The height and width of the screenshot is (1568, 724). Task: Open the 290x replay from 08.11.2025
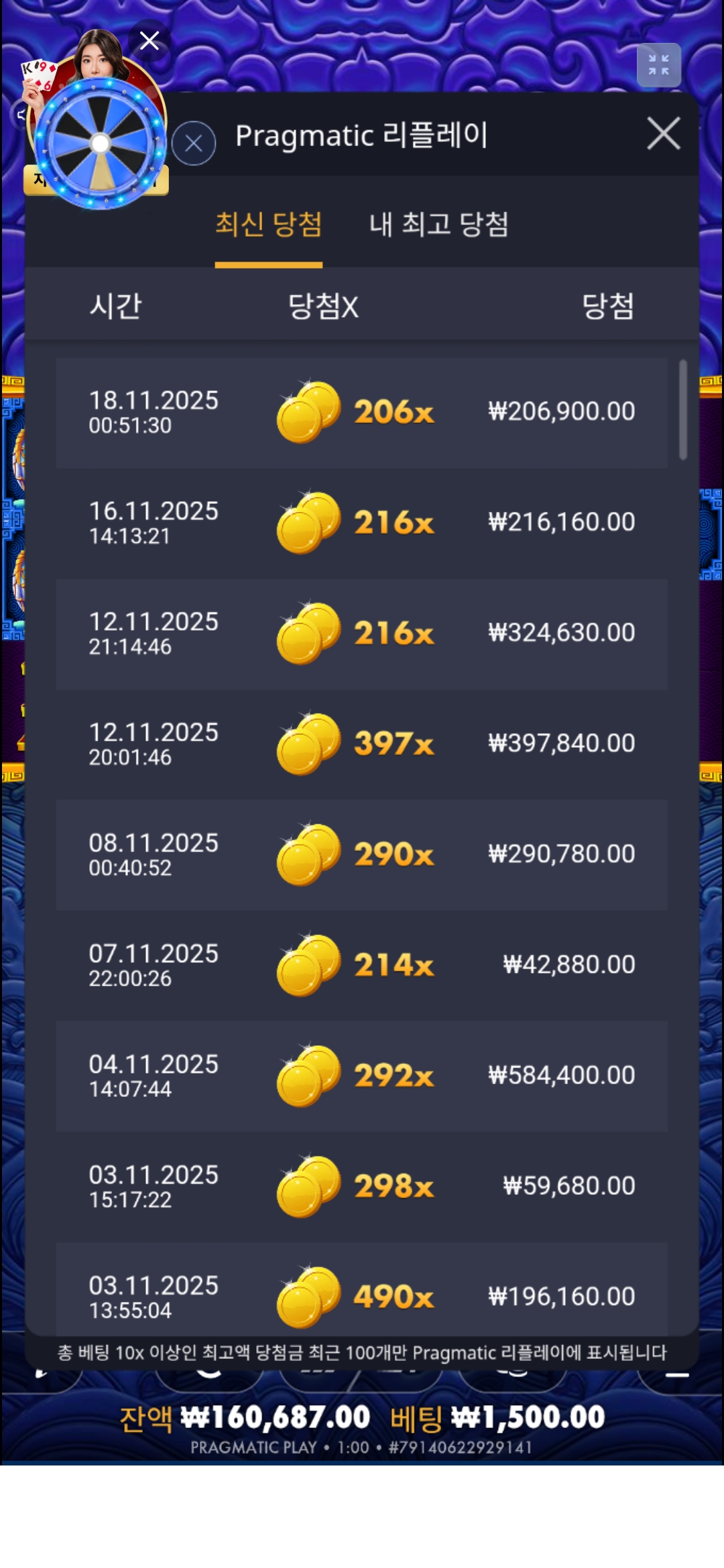click(x=362, y=854)
